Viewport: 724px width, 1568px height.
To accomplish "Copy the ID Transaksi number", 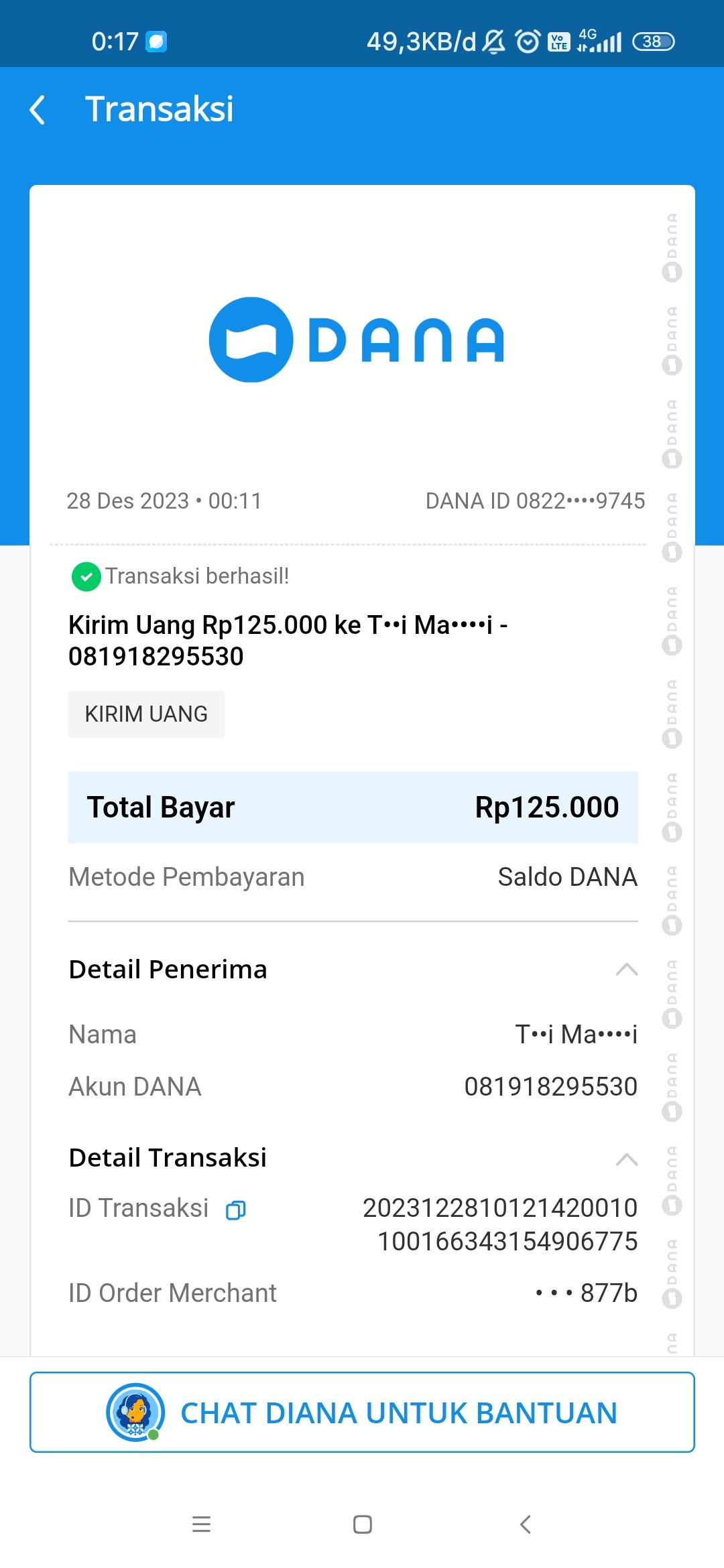I will pos(236,1210).
